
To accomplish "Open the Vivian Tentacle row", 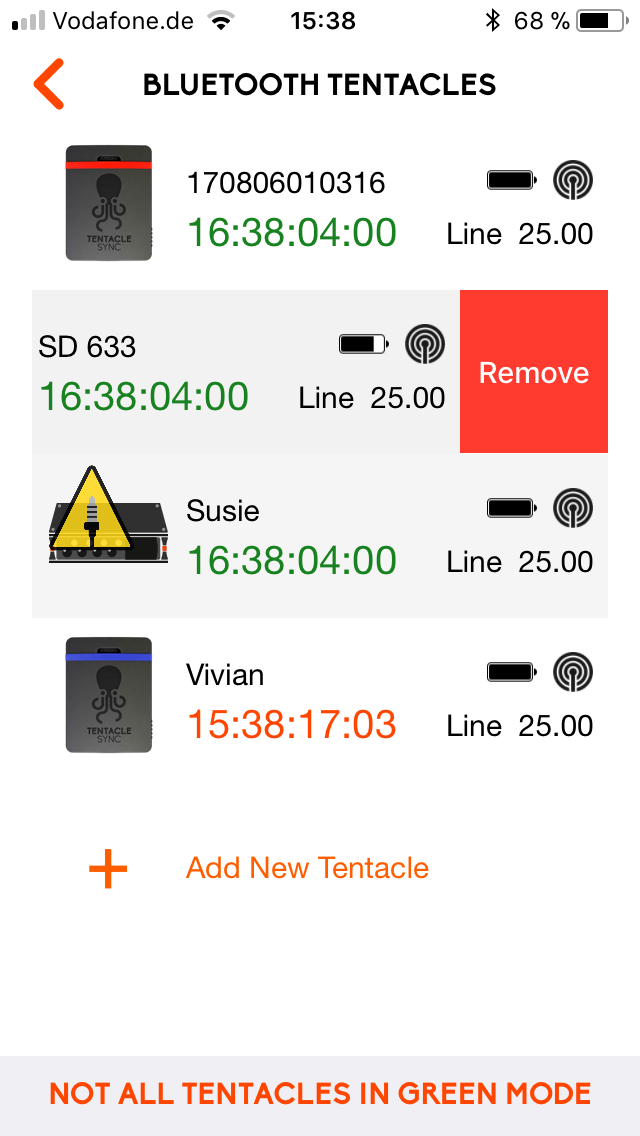I will click(320, 700).
